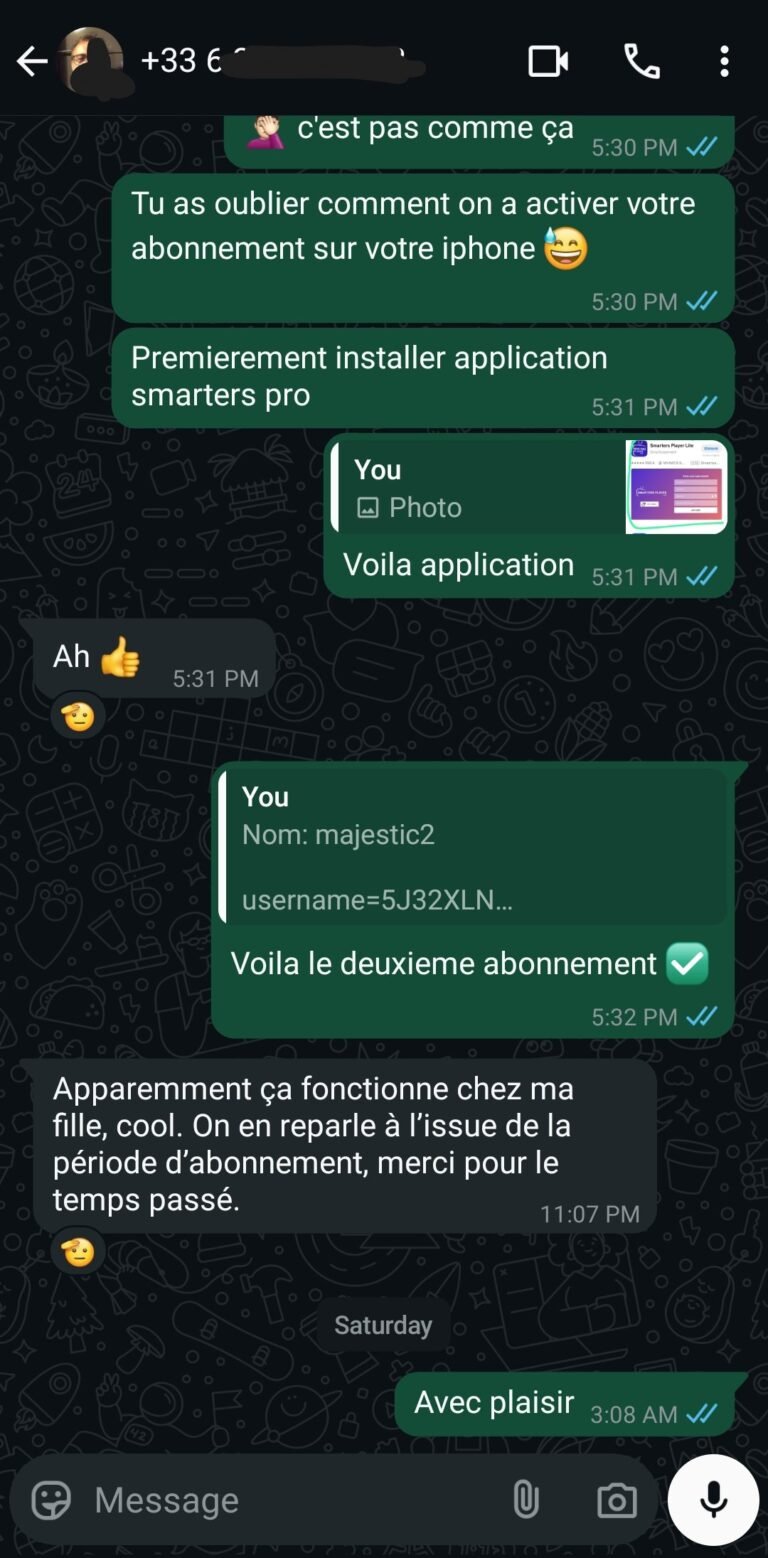View the reaction under the Apparemment message
The image size is (768, 1558).
pyautogui.click(x=78, y=1251)
